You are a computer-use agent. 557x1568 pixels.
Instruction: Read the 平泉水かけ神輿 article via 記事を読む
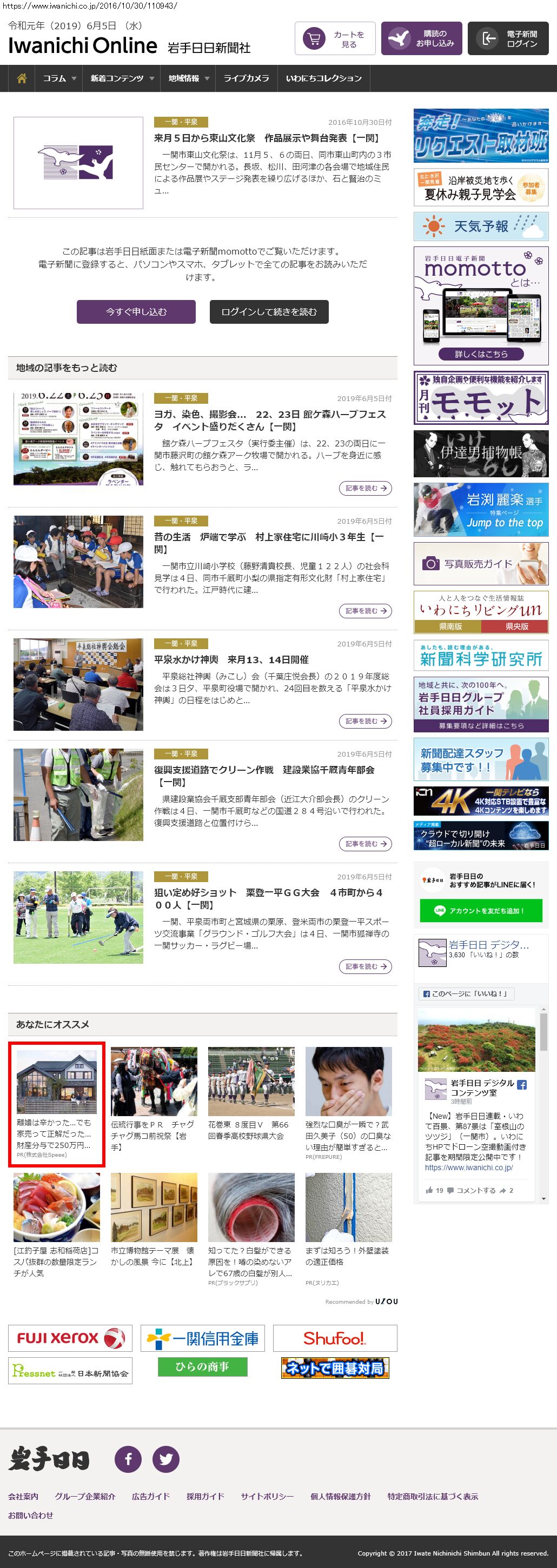coord(364,722)
